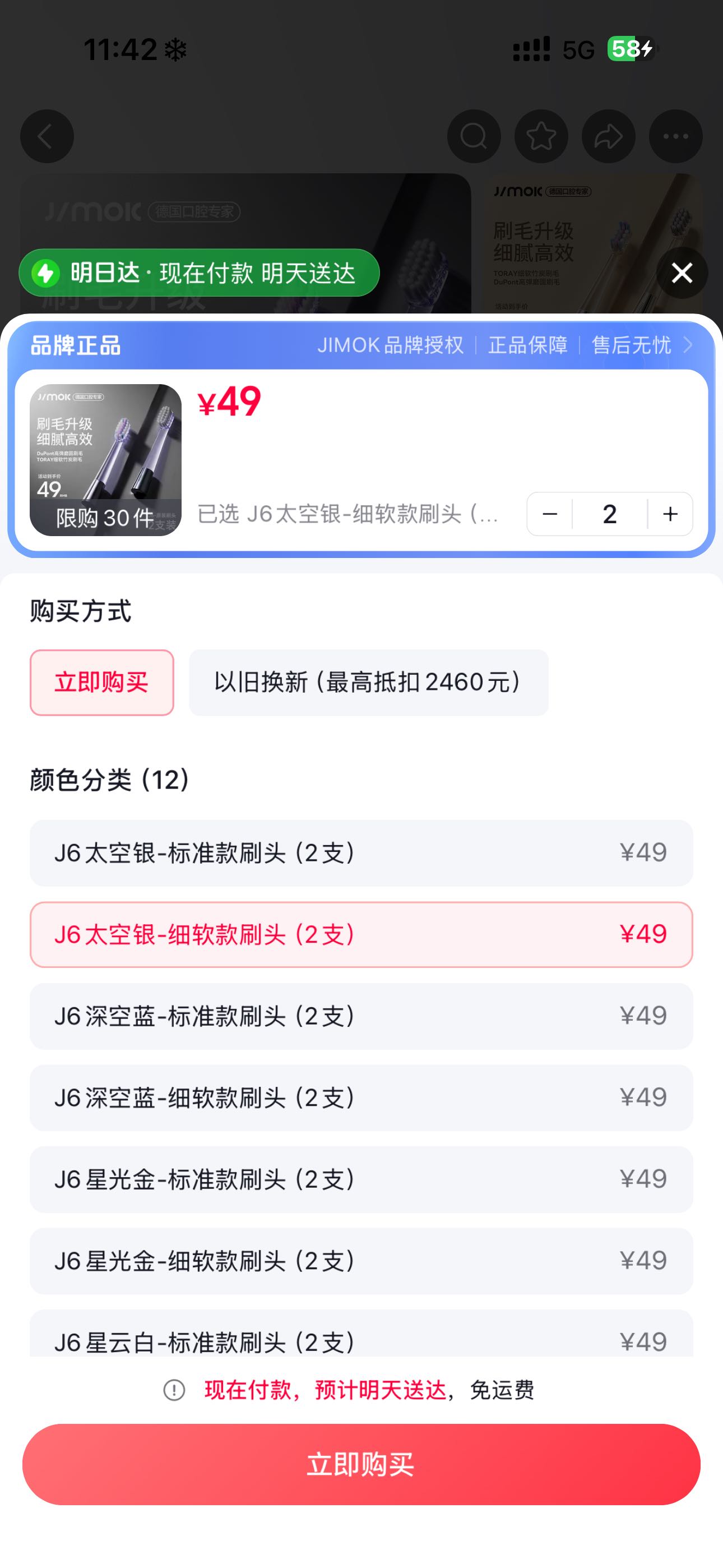This screenshot has width=723, height=1568.
Task: Close the product options sheet
Action: [682, 273]
